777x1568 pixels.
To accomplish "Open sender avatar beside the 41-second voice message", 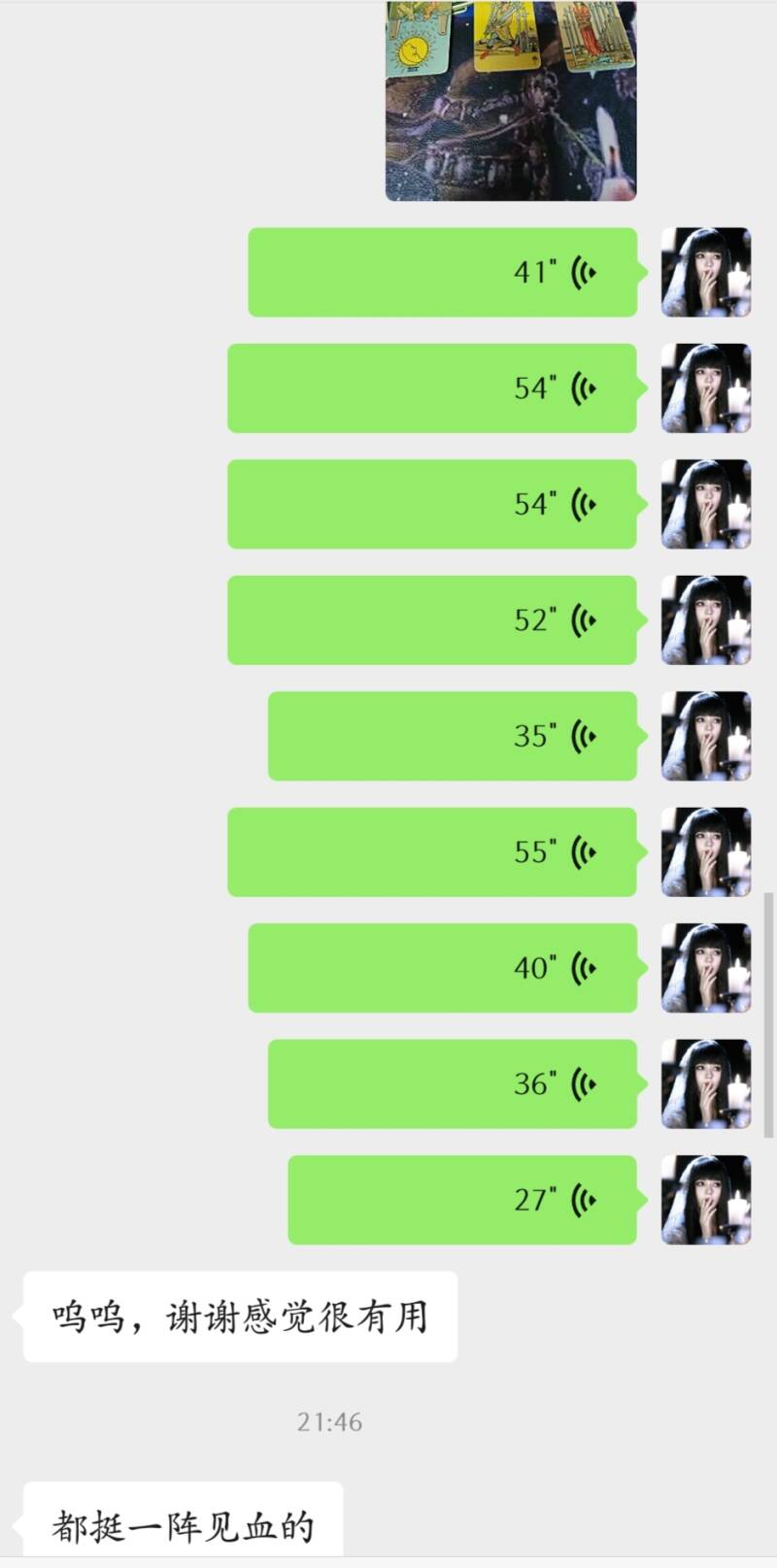I will [x=706, y=272].
